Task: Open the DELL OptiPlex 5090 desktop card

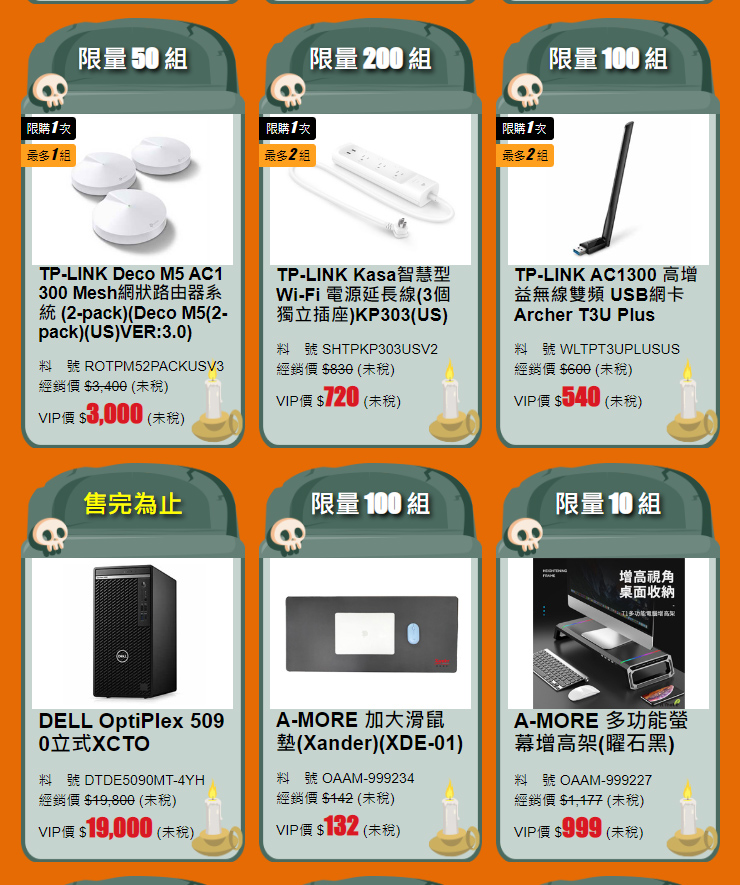Action: (133, 632)
